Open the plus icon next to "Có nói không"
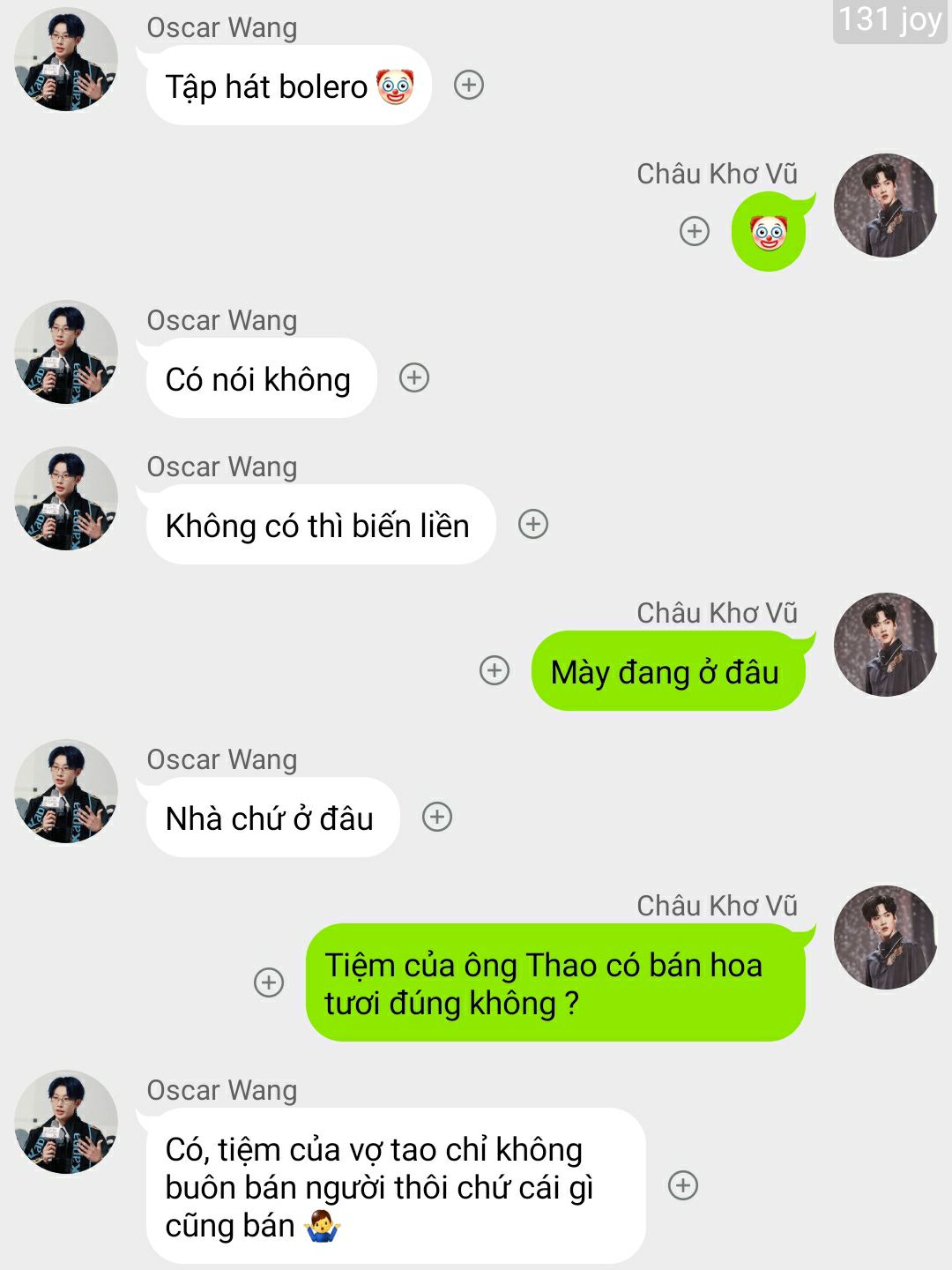952x1270 pixels. [414, 378]
